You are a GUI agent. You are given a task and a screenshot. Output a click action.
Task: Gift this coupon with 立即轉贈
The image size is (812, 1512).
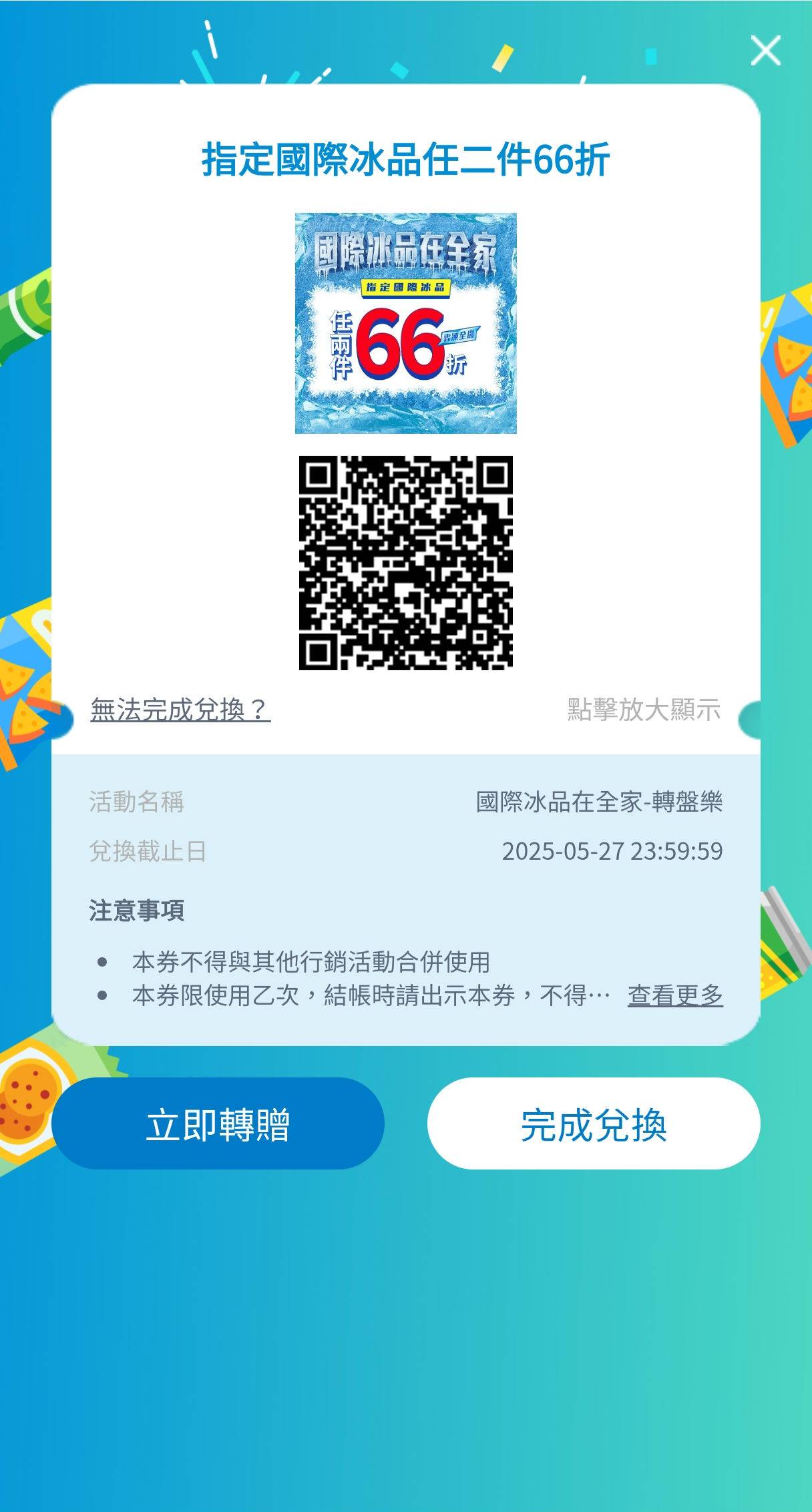point(218,1125)
